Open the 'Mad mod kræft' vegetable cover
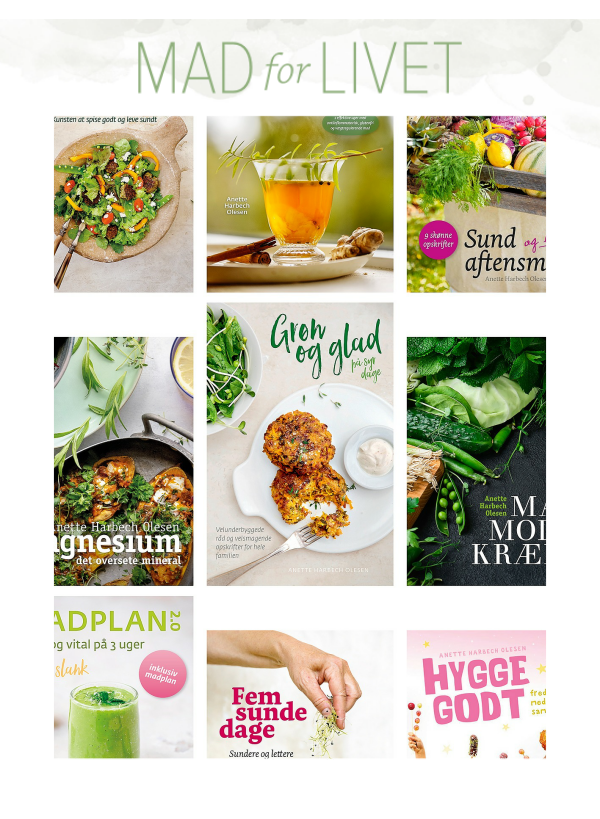 click(x=476, y=461)
